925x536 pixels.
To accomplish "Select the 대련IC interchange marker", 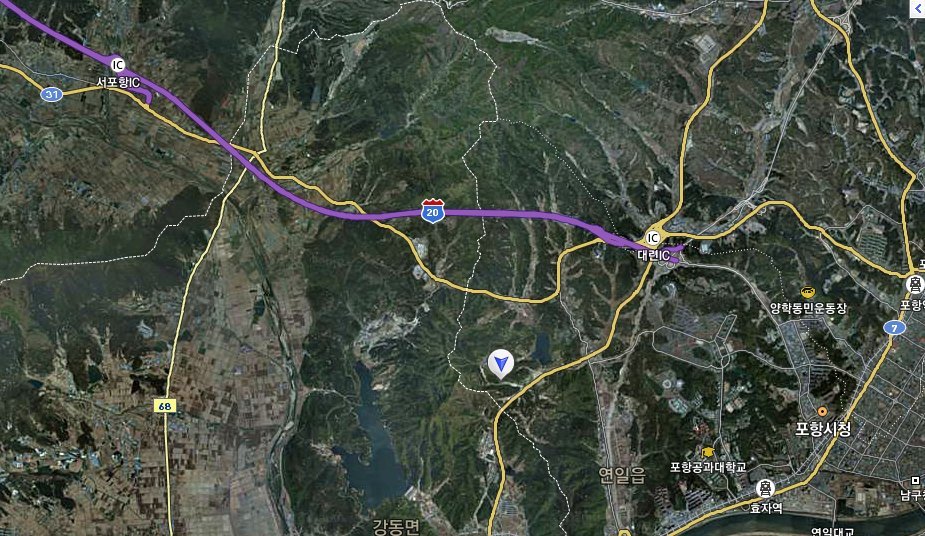I will 653,238.
